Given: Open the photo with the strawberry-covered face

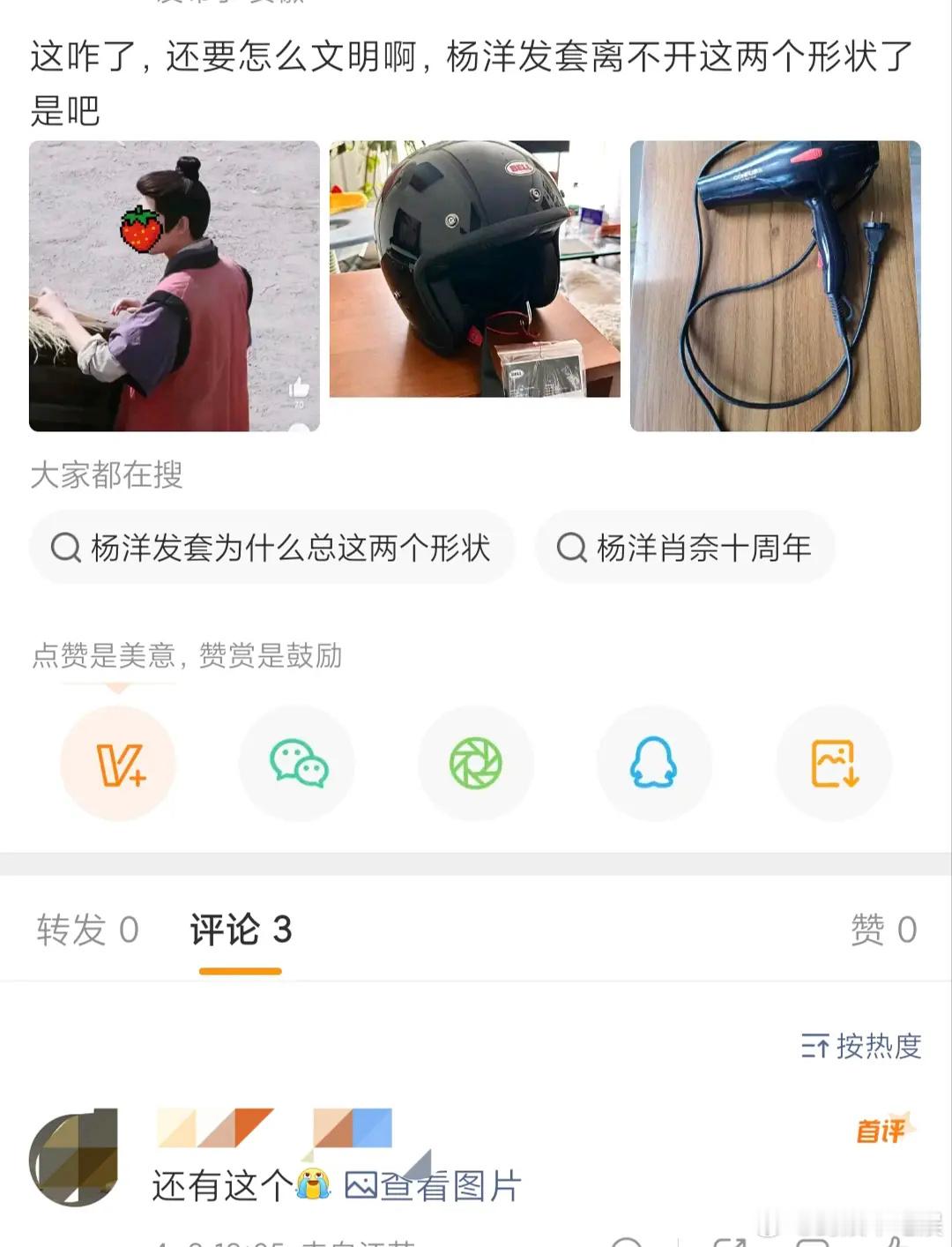Looking at the screenshot, I should [x=174, y=284].
